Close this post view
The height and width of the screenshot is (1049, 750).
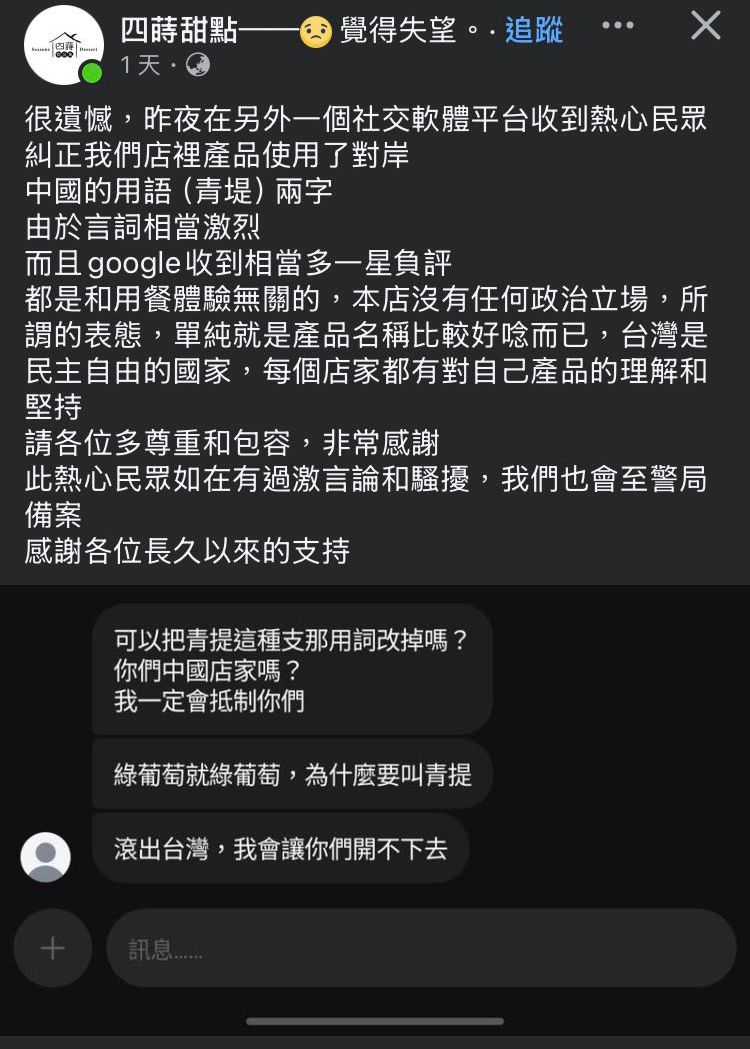706,26
